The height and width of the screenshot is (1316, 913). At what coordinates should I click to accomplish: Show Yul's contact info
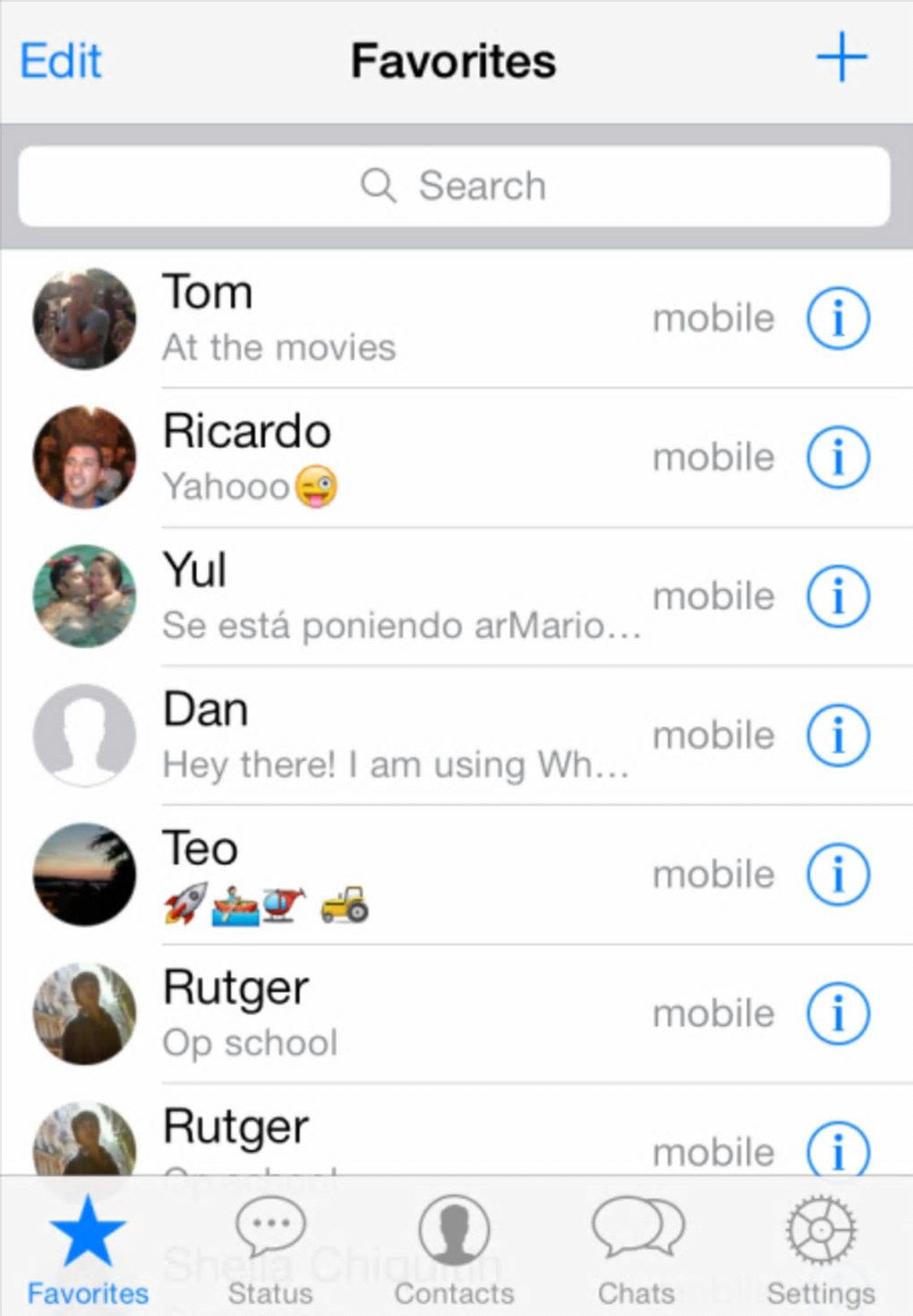[838, 596]
